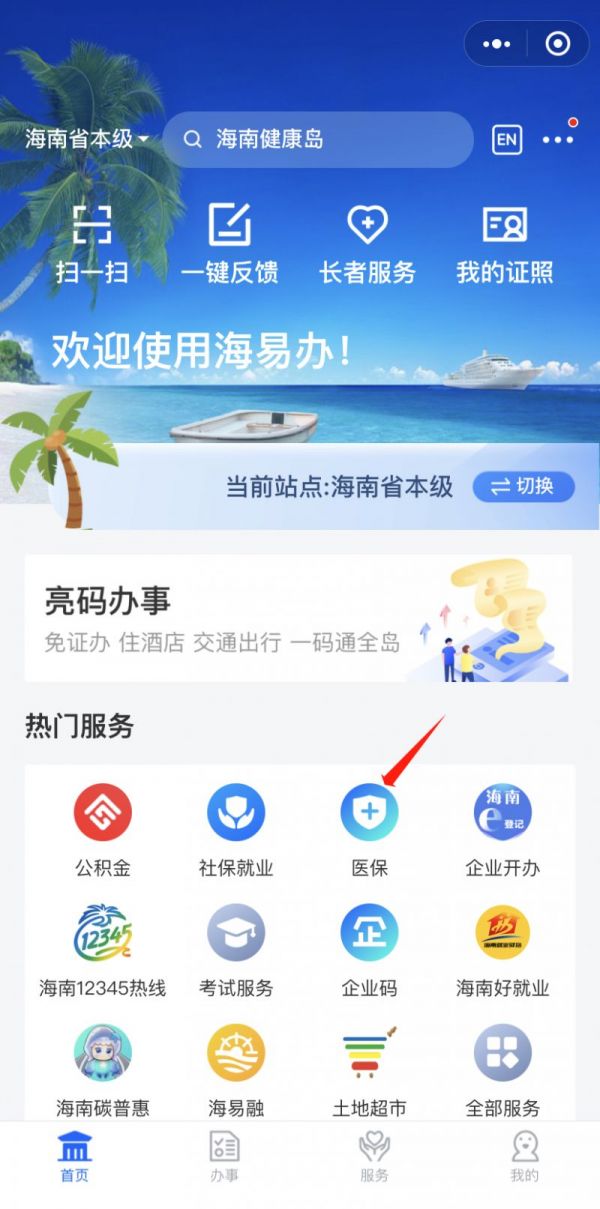This screenshot has width=600, height=1209.
Task: Open the 海南健康岛 search box
Action: click(317, 139)
